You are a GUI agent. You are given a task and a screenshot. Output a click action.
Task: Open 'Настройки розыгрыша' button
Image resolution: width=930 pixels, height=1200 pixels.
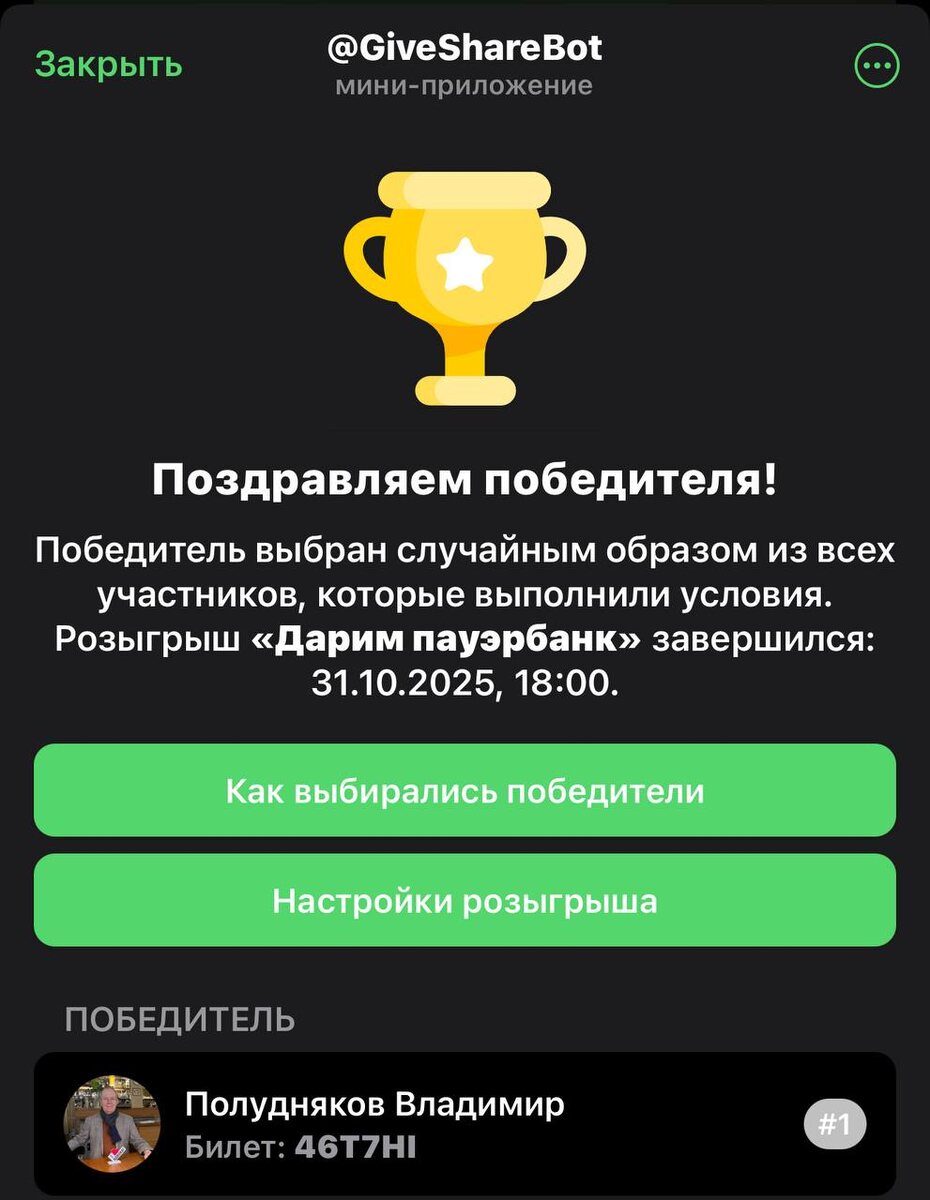click(465, 900)
